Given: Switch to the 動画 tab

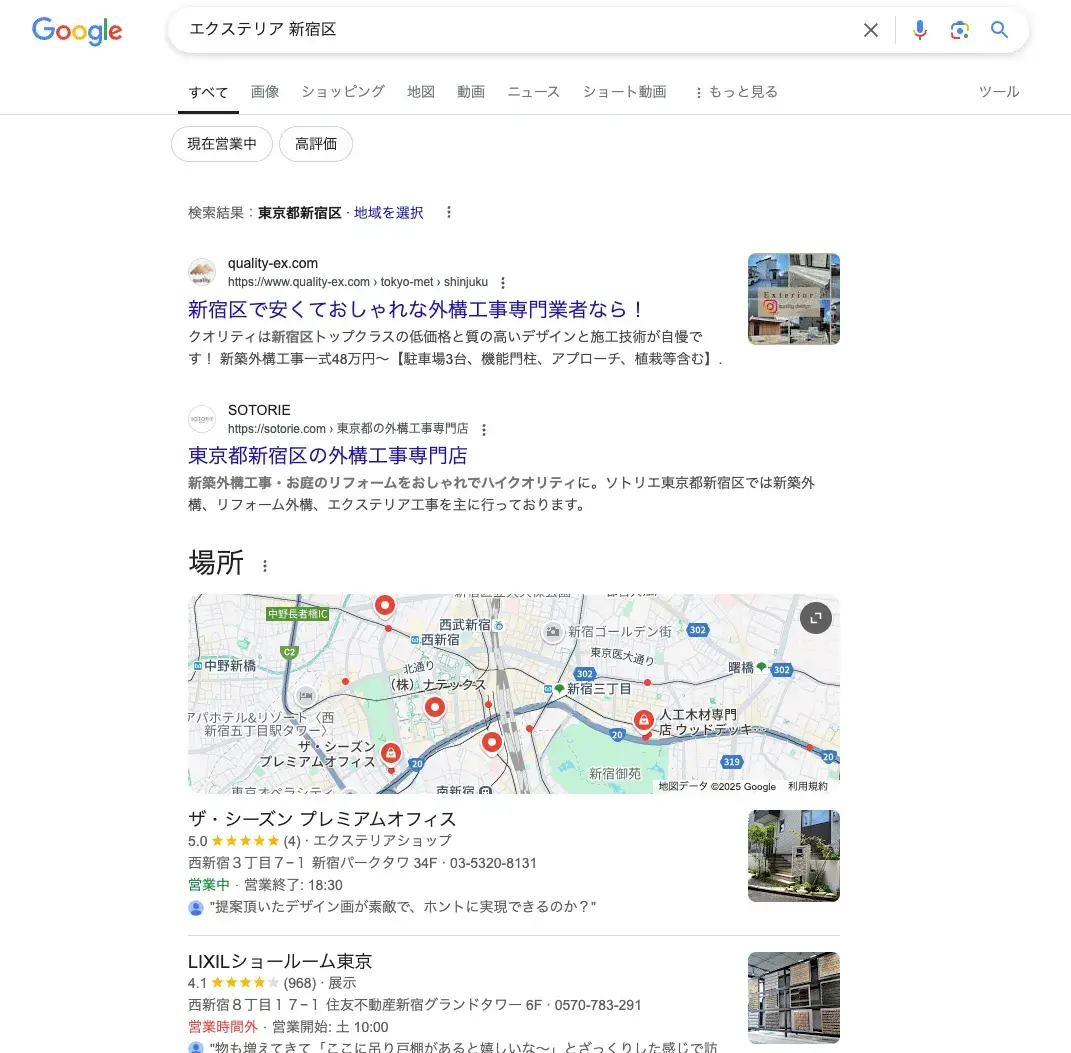Looking at the screenshot, I should [471, 92].
